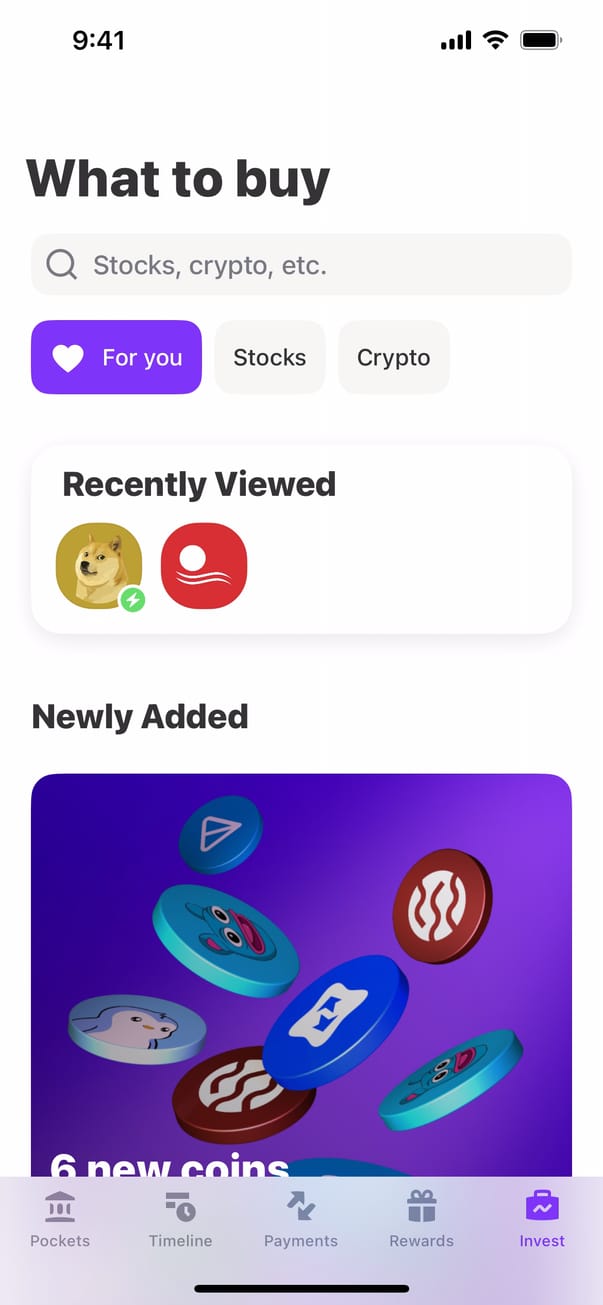
Task: Select the Invest tab
Action: (x=542, y=1220)
